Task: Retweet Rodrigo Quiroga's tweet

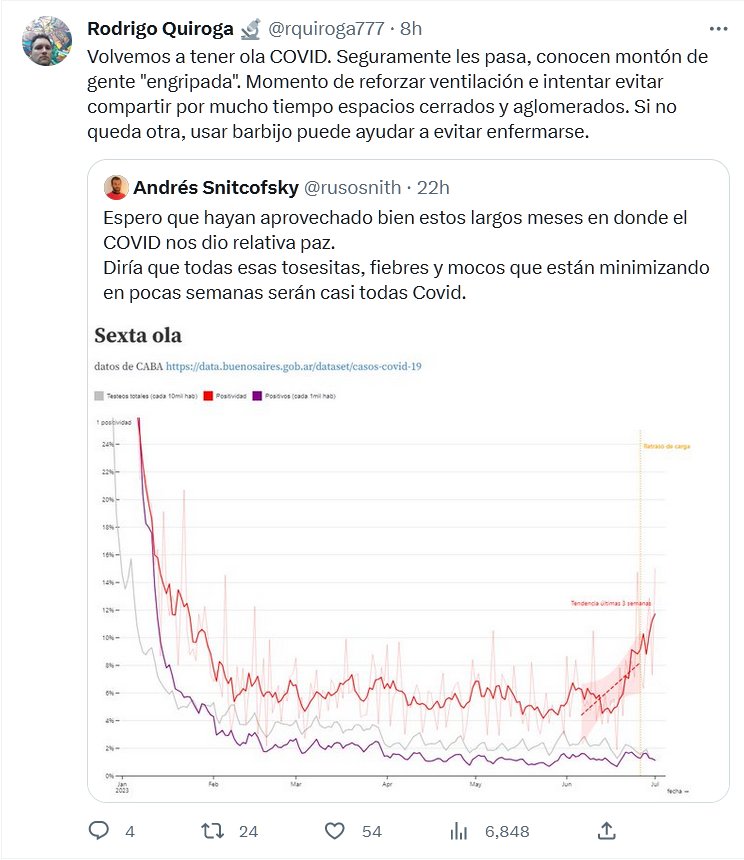Action: [x=213, y=830]
